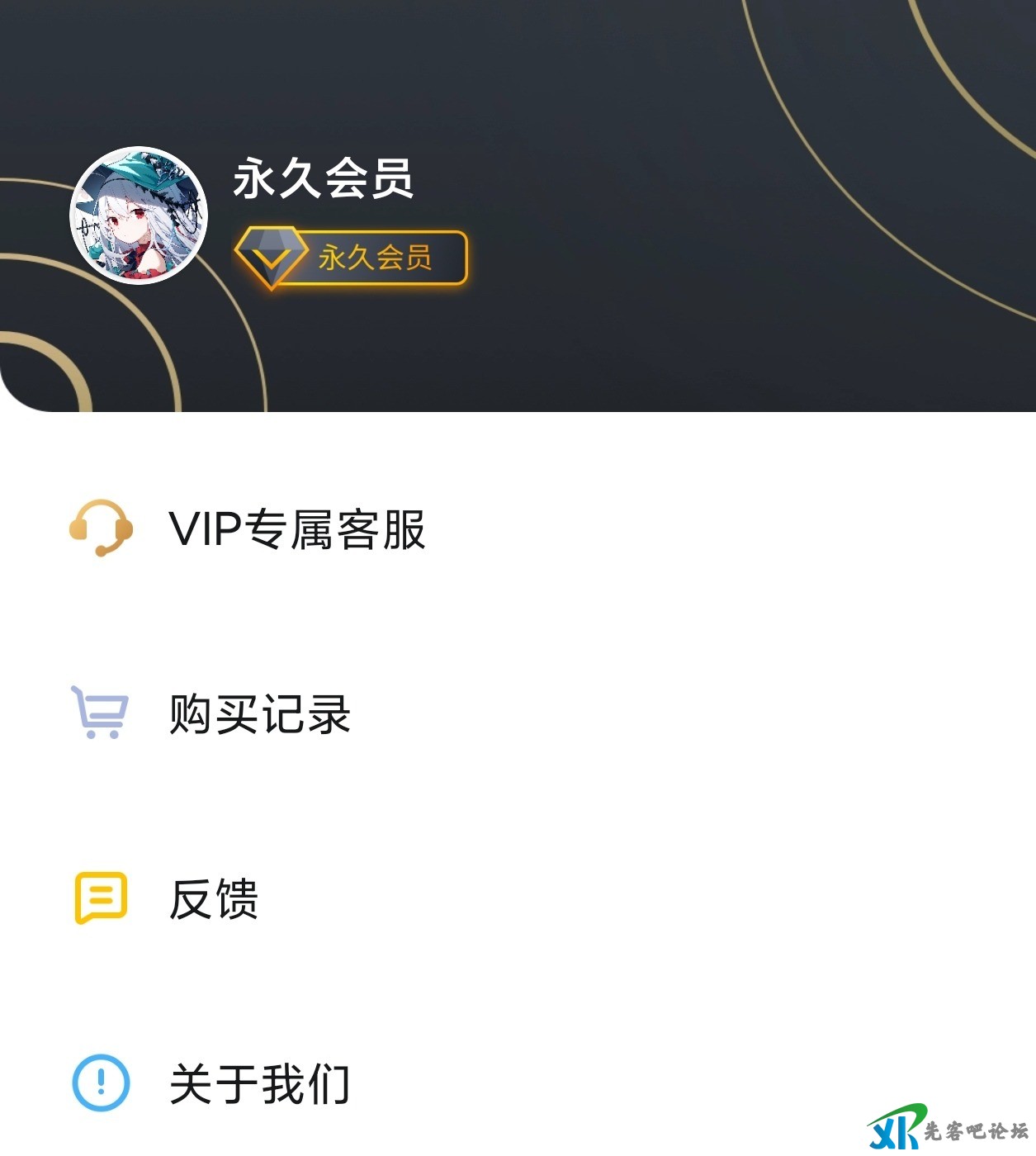Open the 反馈 feedback row
The image size is (1036, 1156).
[x=214, y=899]
